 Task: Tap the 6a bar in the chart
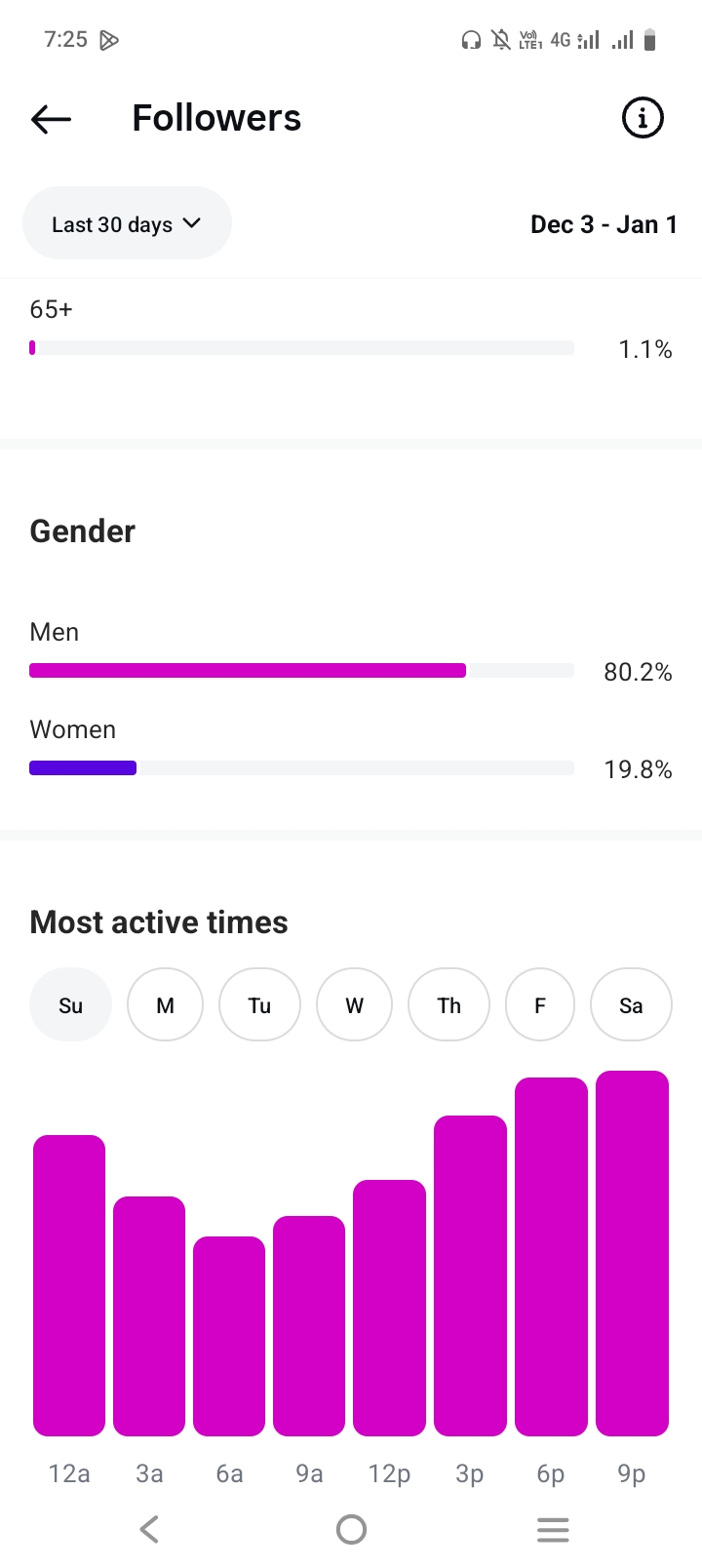229,1336
